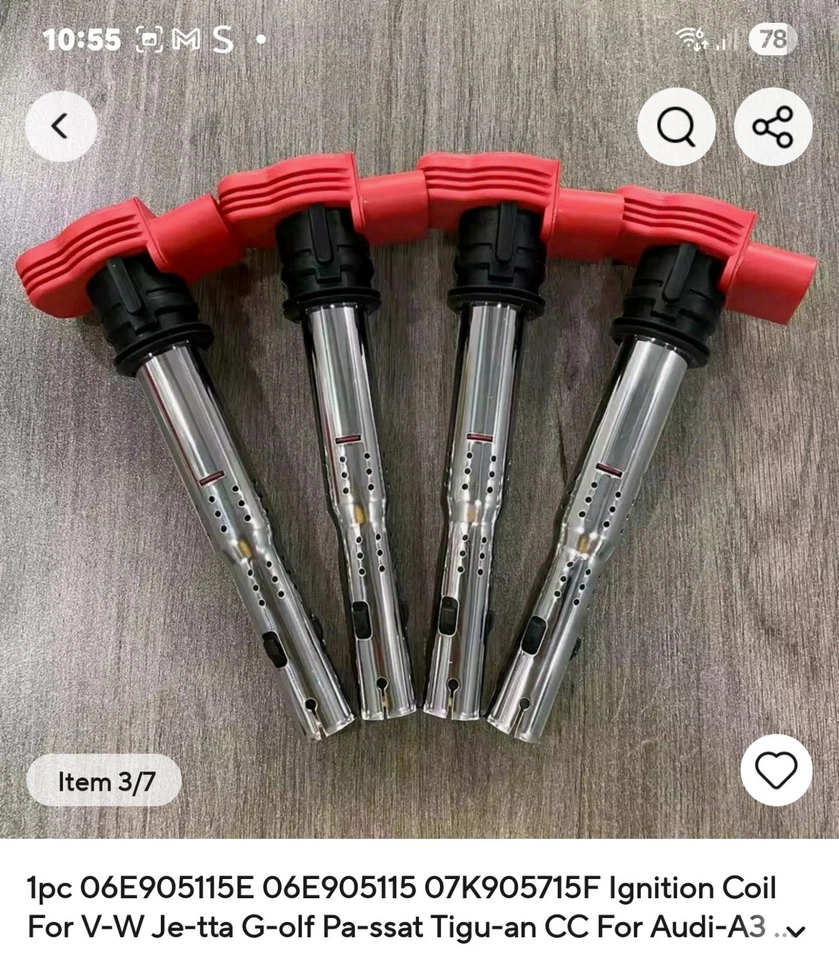Expand the full product title
Image resolution: width=839 pixels, height=960 pixels.
pyautogui.click(x=796, y=931)
